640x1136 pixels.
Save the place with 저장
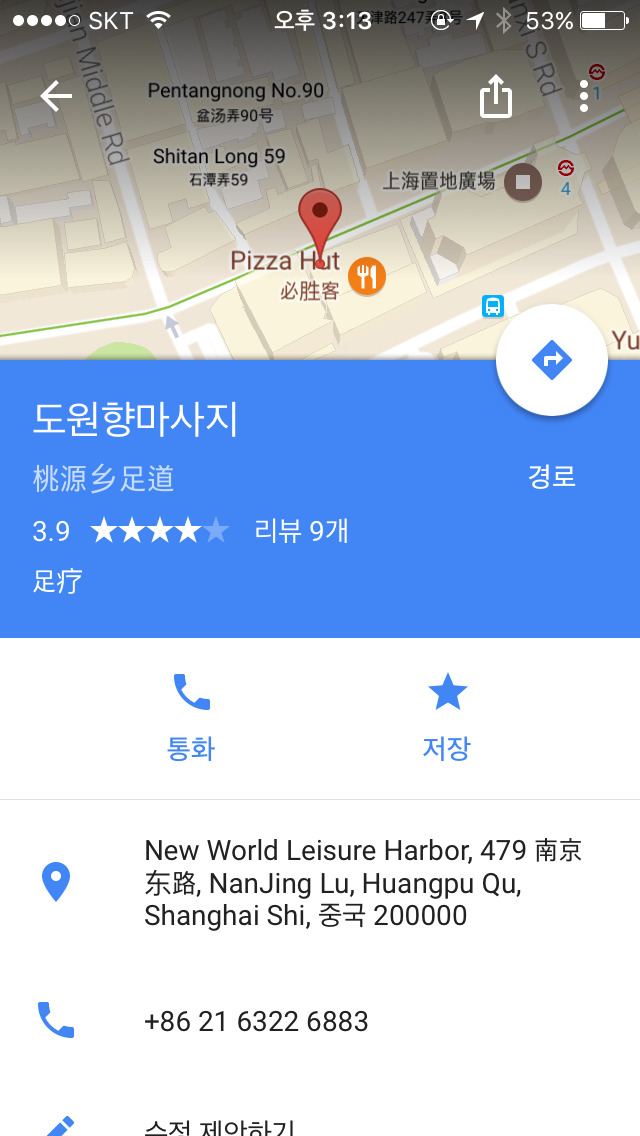(446, 717)
